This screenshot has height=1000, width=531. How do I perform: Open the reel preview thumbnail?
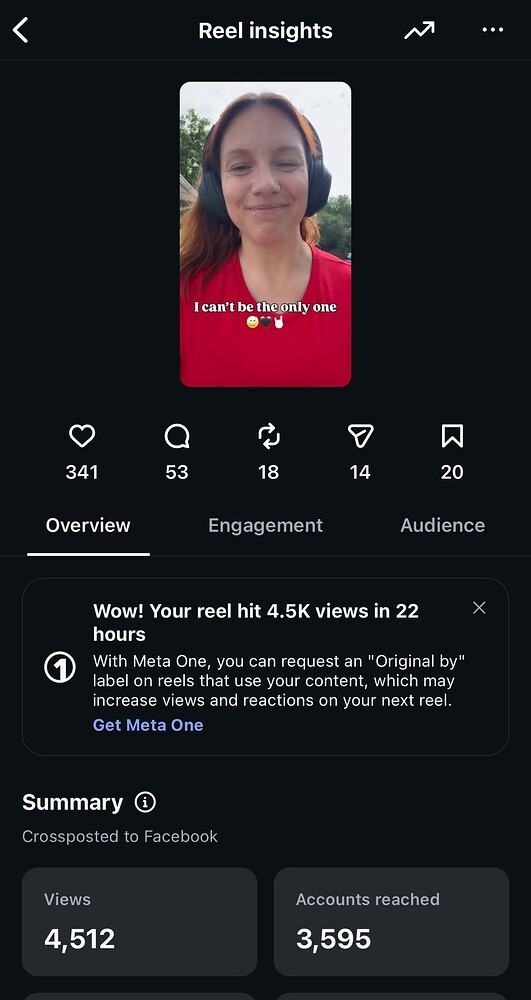tap(265, 234)
